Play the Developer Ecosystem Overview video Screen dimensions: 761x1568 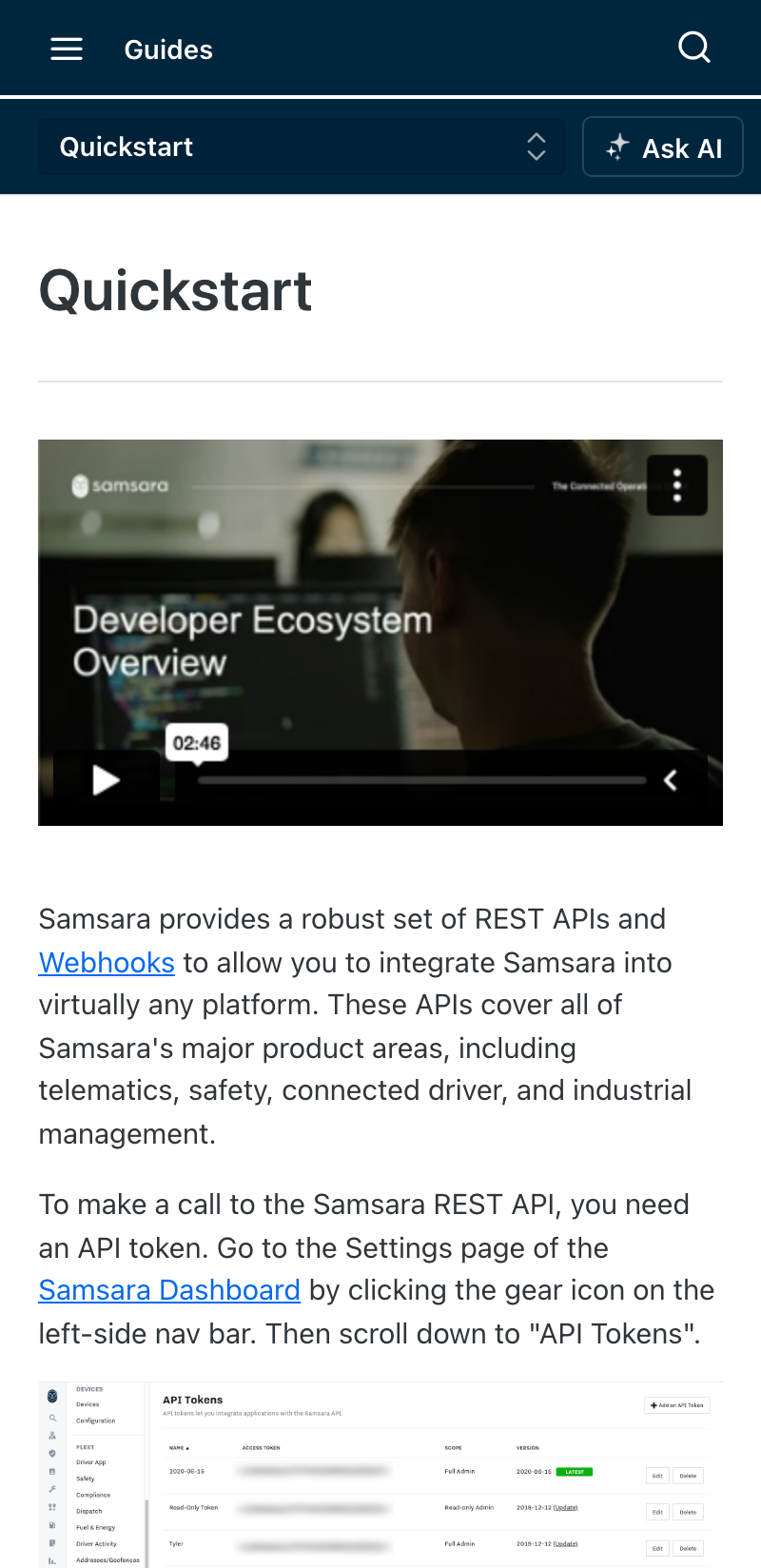pos(106,780)
